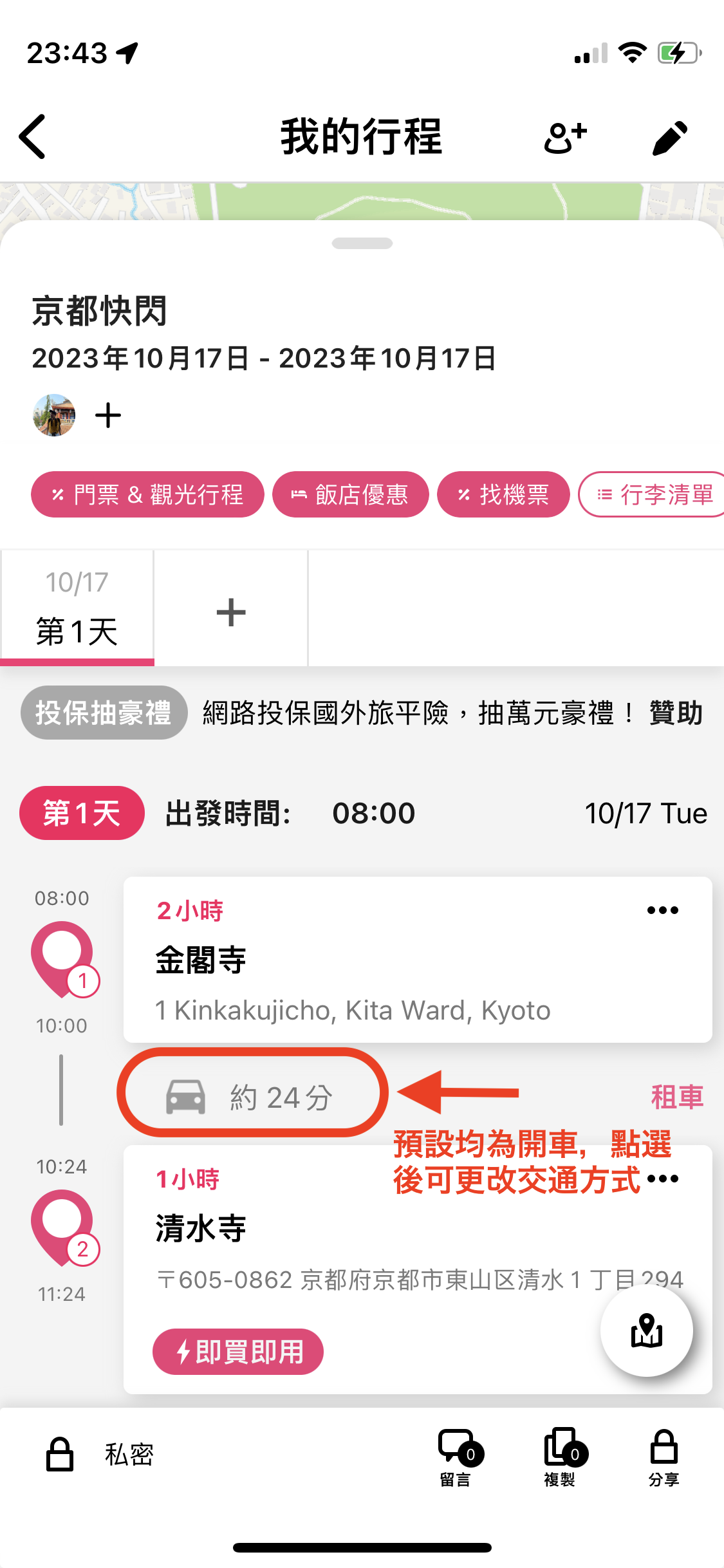The height and width of the screenshot is (1568, 724).
Task: Open the ... options menu on the 清水寺 card
Action: point(663,1179)
